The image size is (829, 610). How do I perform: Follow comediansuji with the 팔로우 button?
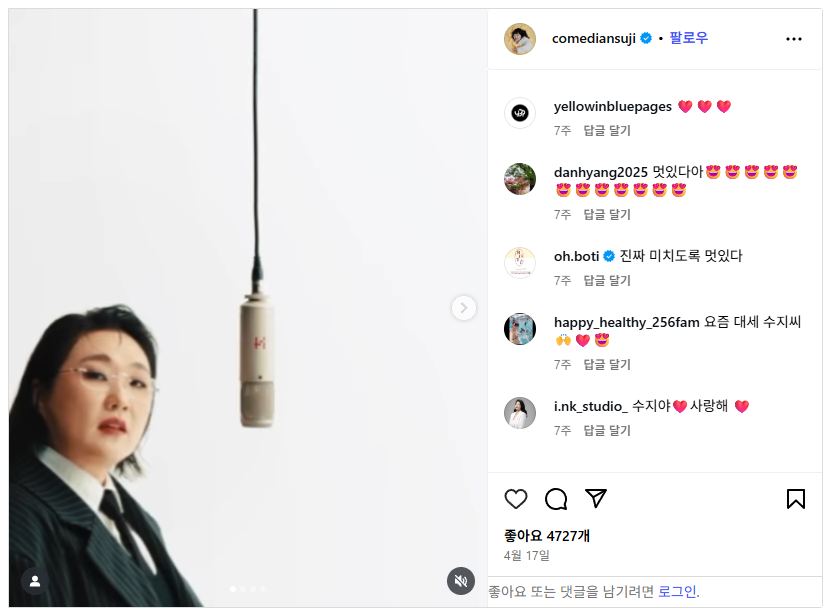coord(688,38)
